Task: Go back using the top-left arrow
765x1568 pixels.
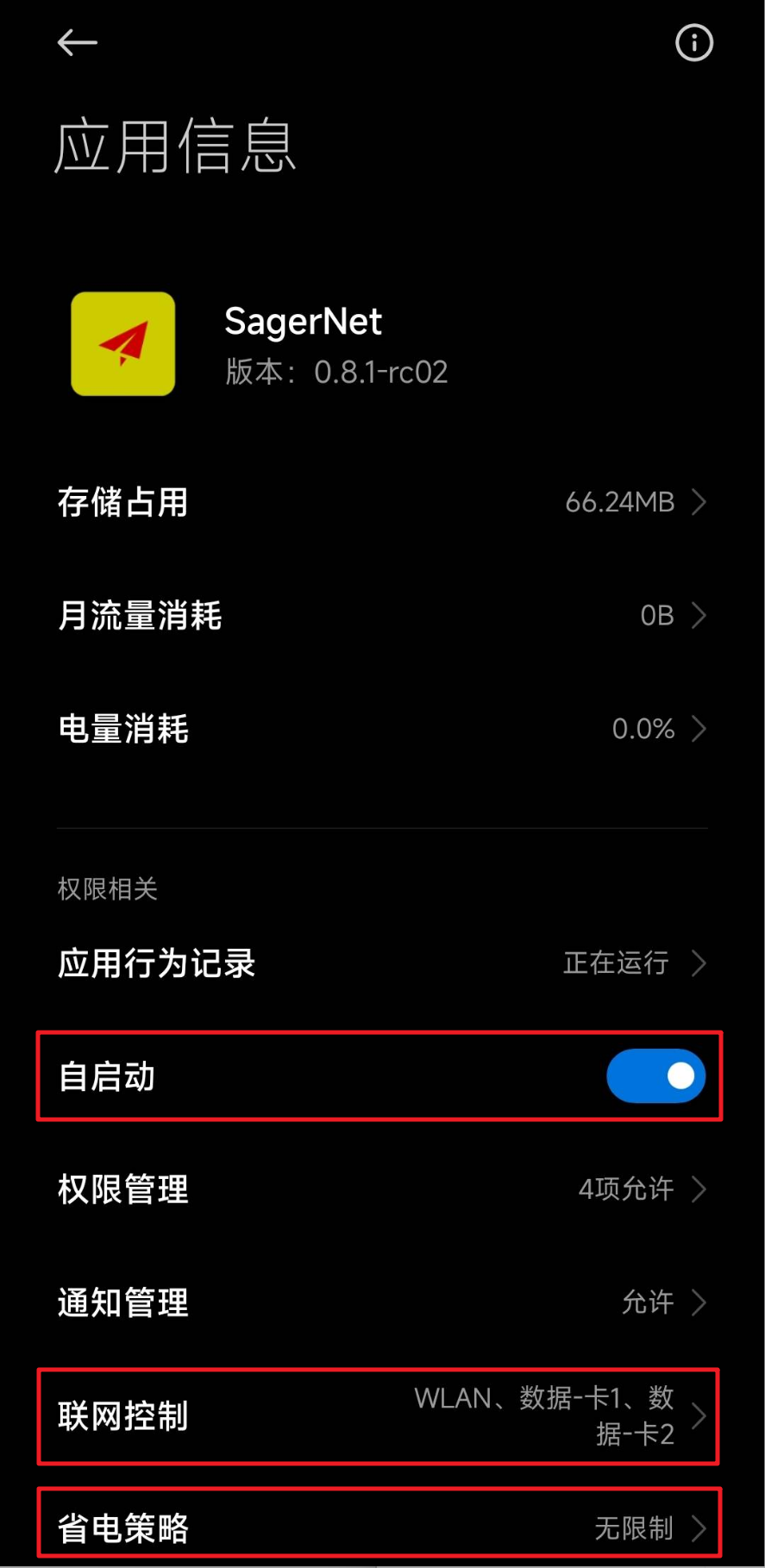Action: (78, 42)
